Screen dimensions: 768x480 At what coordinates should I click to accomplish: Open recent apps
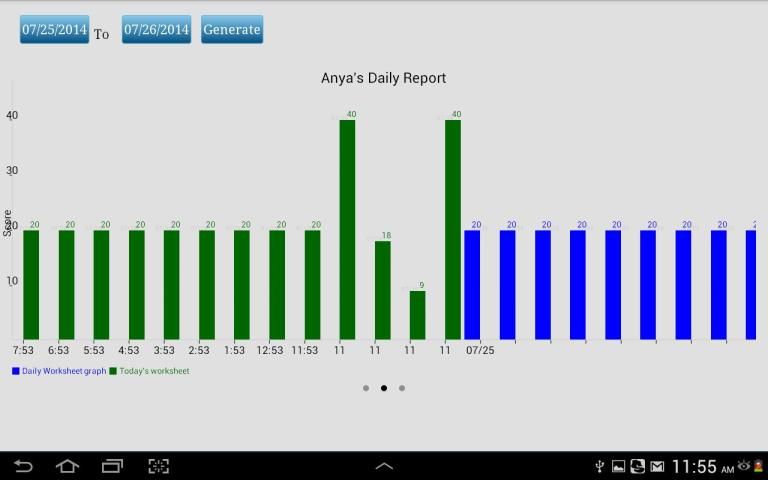(112, 466)
